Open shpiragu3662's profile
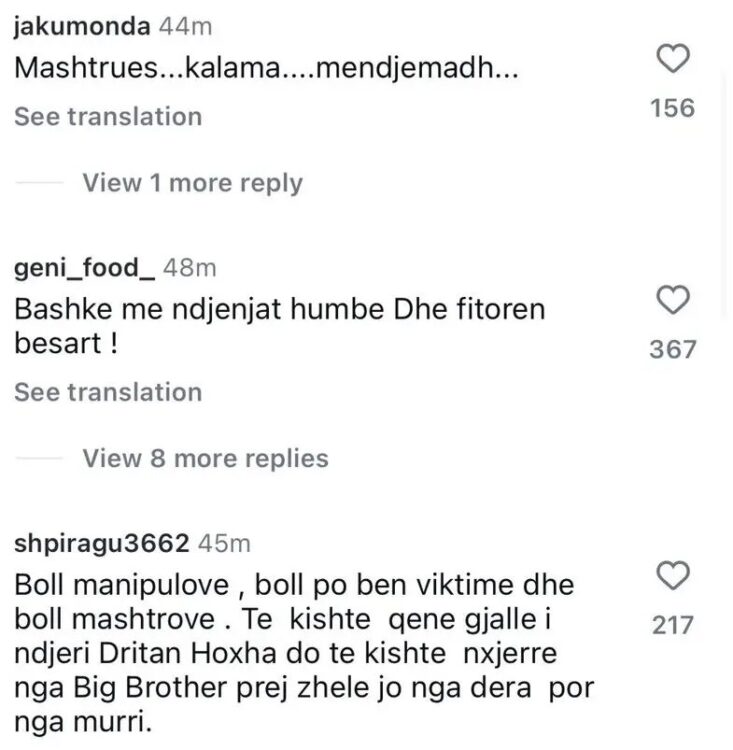This screenshot has height=750, width=733. tap(103, 544)
